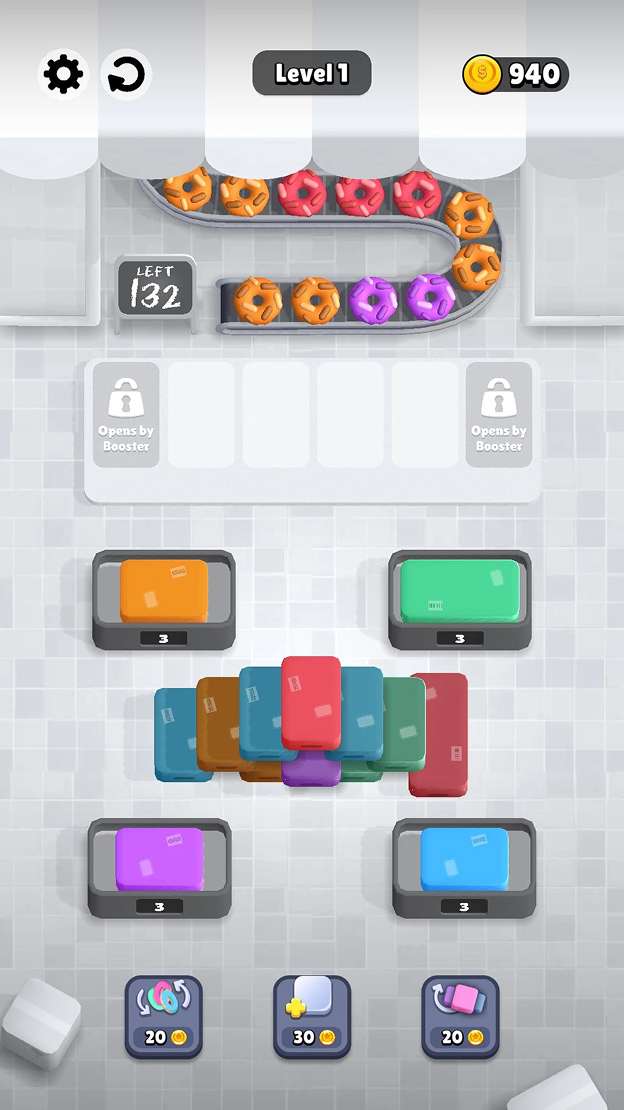This screenshot has width=624, height=1110.
Task: Unlock the left slot that opens by booster
Action: click(125, 415)
